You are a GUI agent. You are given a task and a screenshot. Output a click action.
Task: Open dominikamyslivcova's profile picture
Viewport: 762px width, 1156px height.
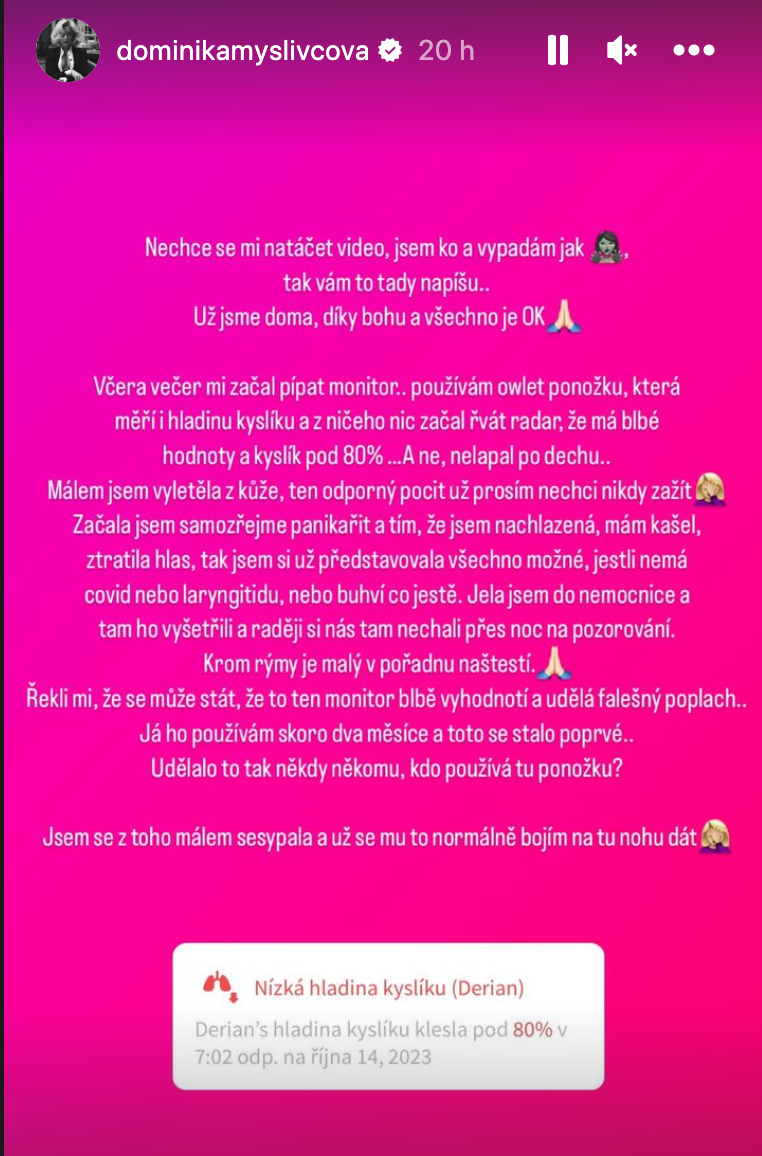pyautogui.click(x=68, y=50)
